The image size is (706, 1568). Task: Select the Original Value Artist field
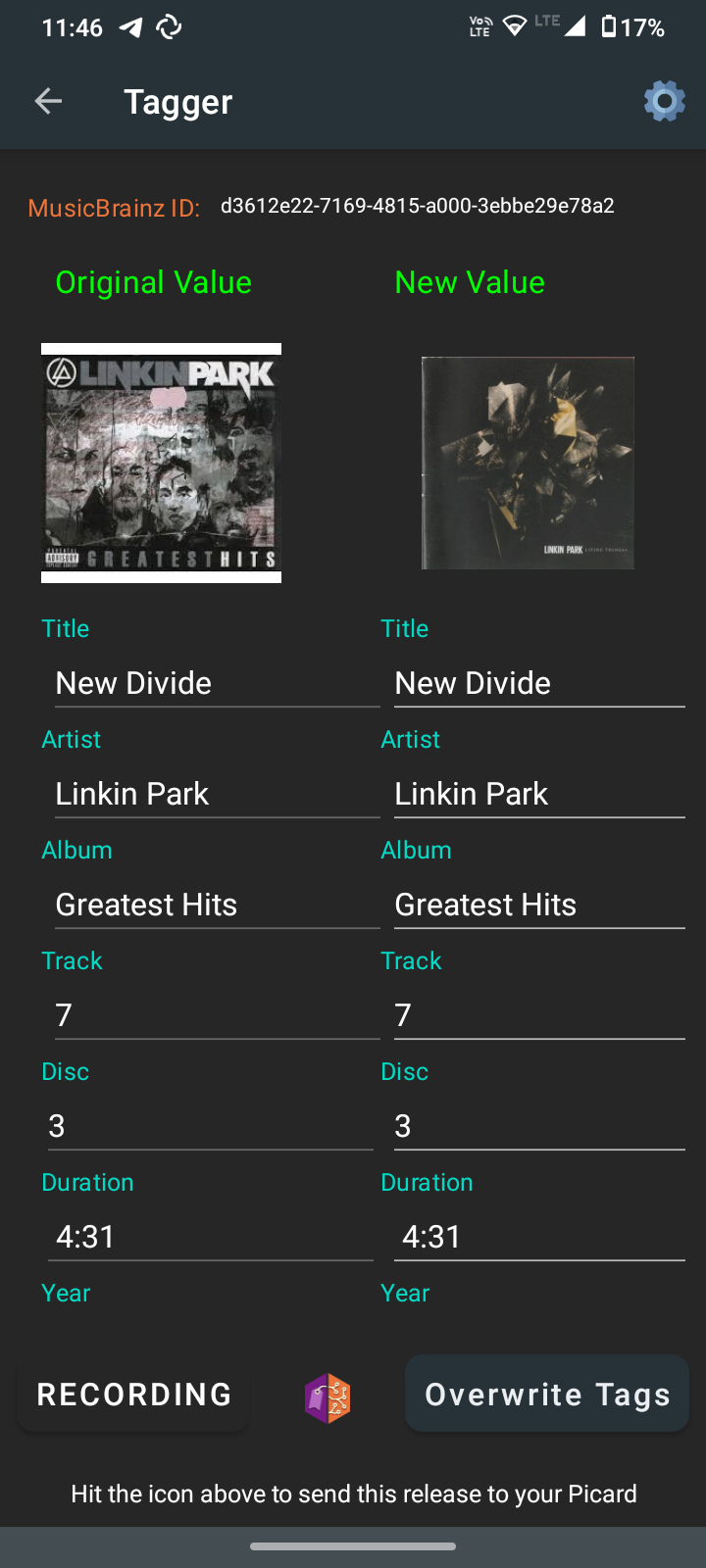point(218,794)
